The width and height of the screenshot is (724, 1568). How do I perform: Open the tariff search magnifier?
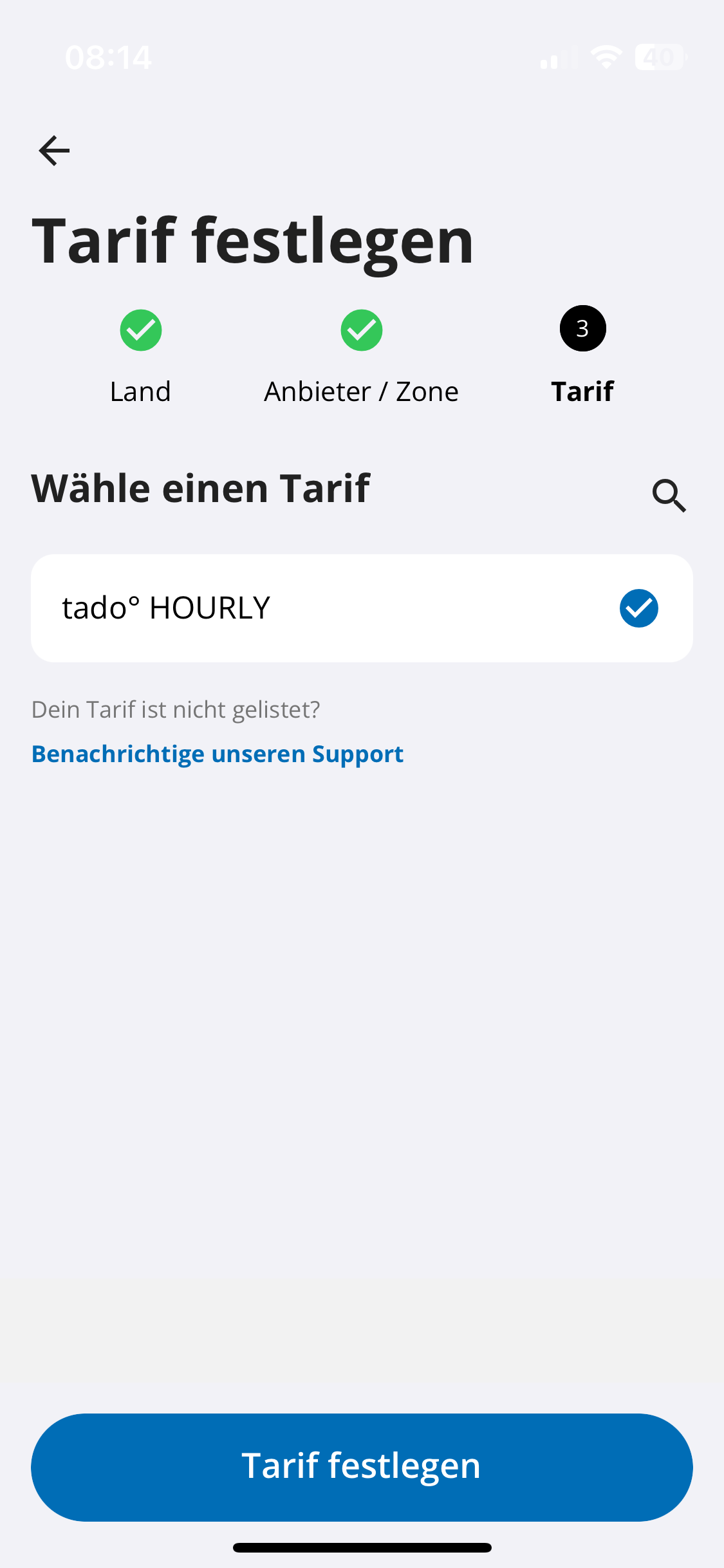669,495
